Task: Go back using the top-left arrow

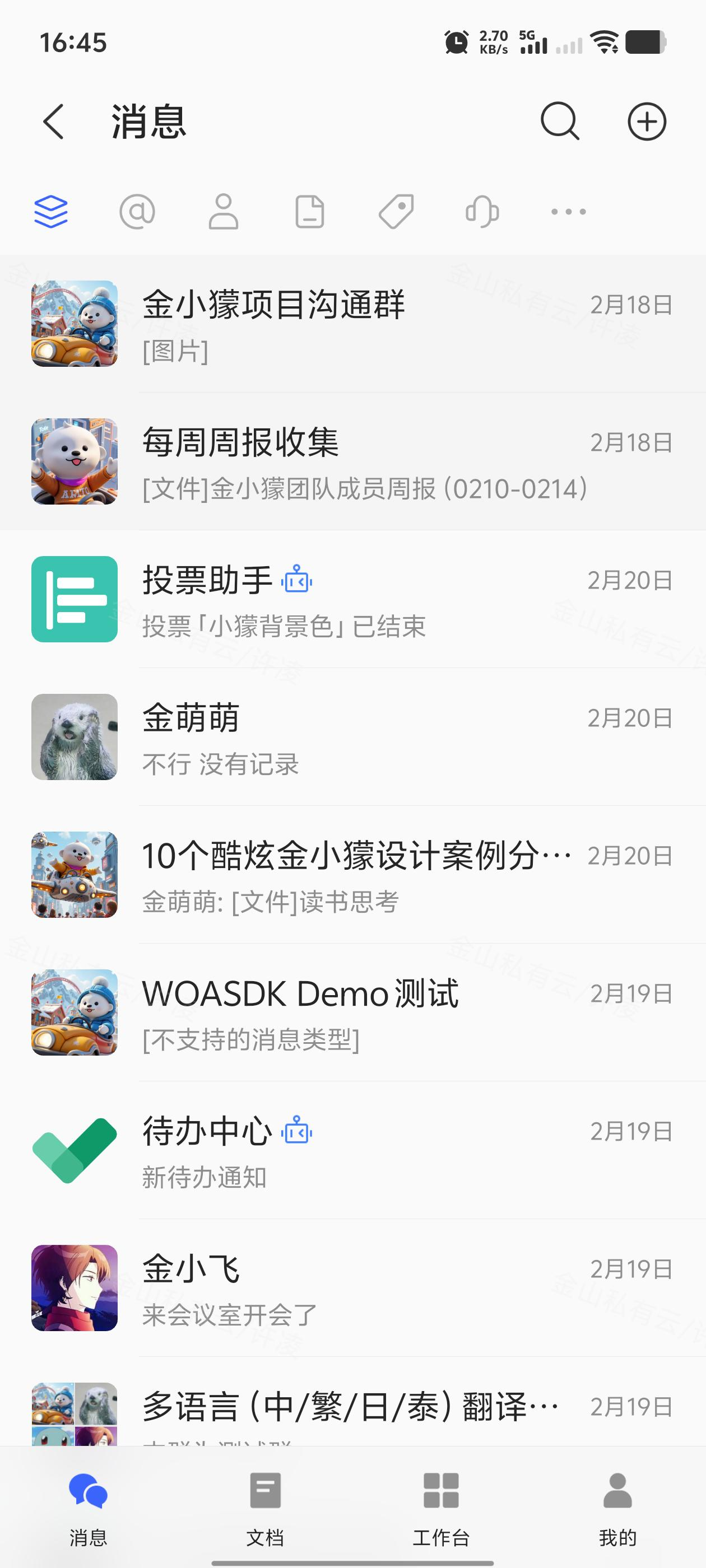Action: click(x=54, y=122)
